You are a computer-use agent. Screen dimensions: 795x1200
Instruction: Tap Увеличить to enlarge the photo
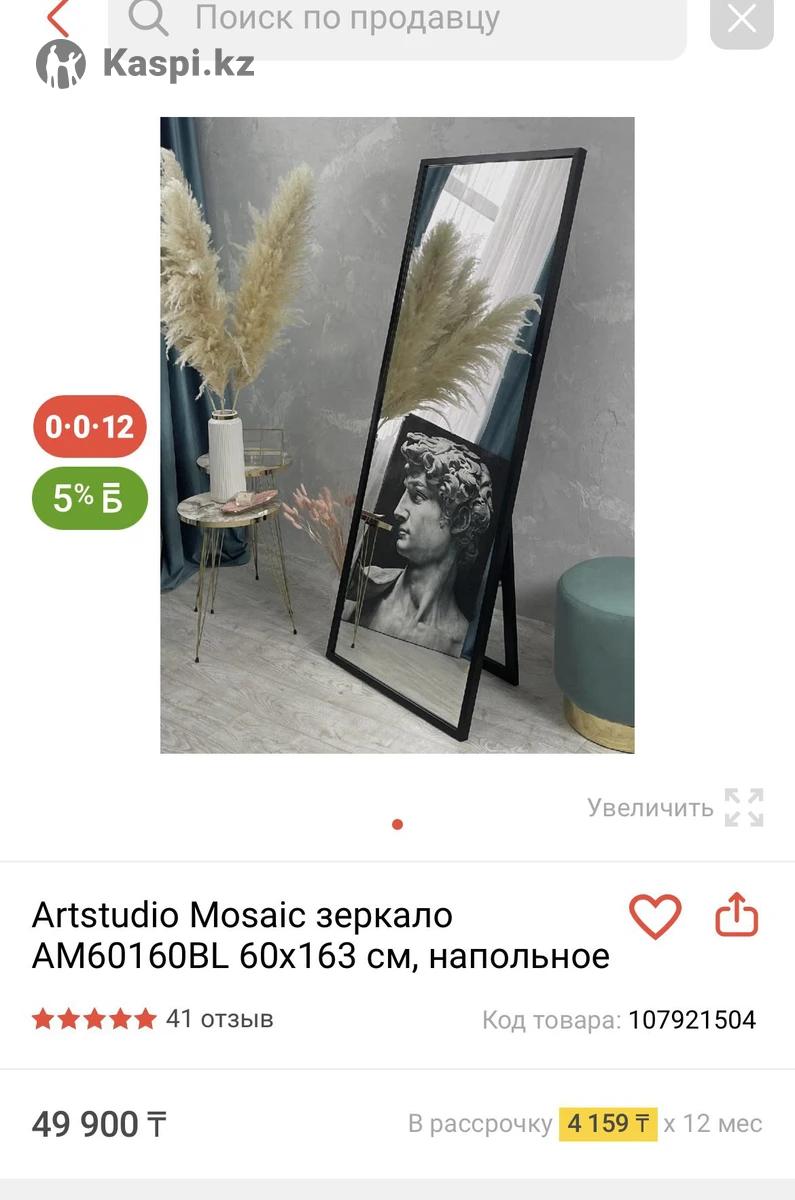click(x=675, y=807)
